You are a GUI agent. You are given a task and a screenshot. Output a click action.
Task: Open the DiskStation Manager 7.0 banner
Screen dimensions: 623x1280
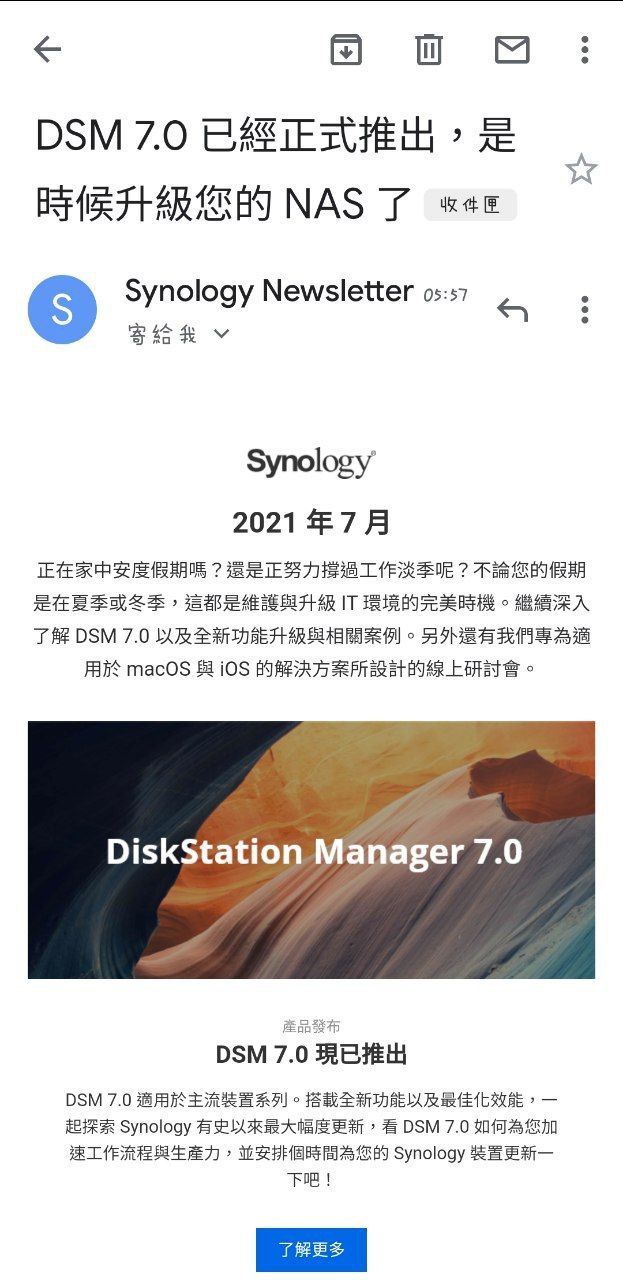(311, 850)
